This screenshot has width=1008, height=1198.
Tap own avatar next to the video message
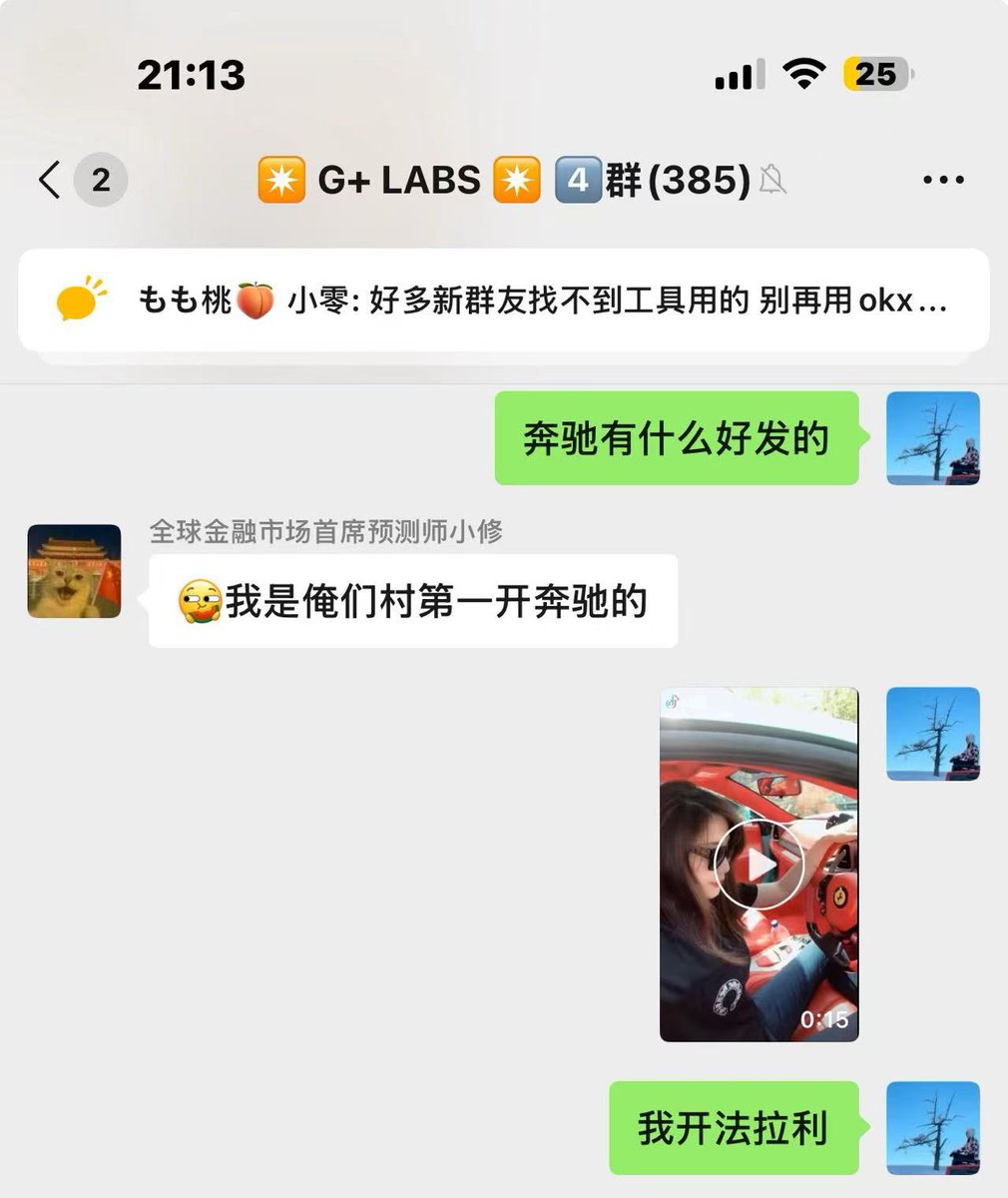(x=932, y=734)
